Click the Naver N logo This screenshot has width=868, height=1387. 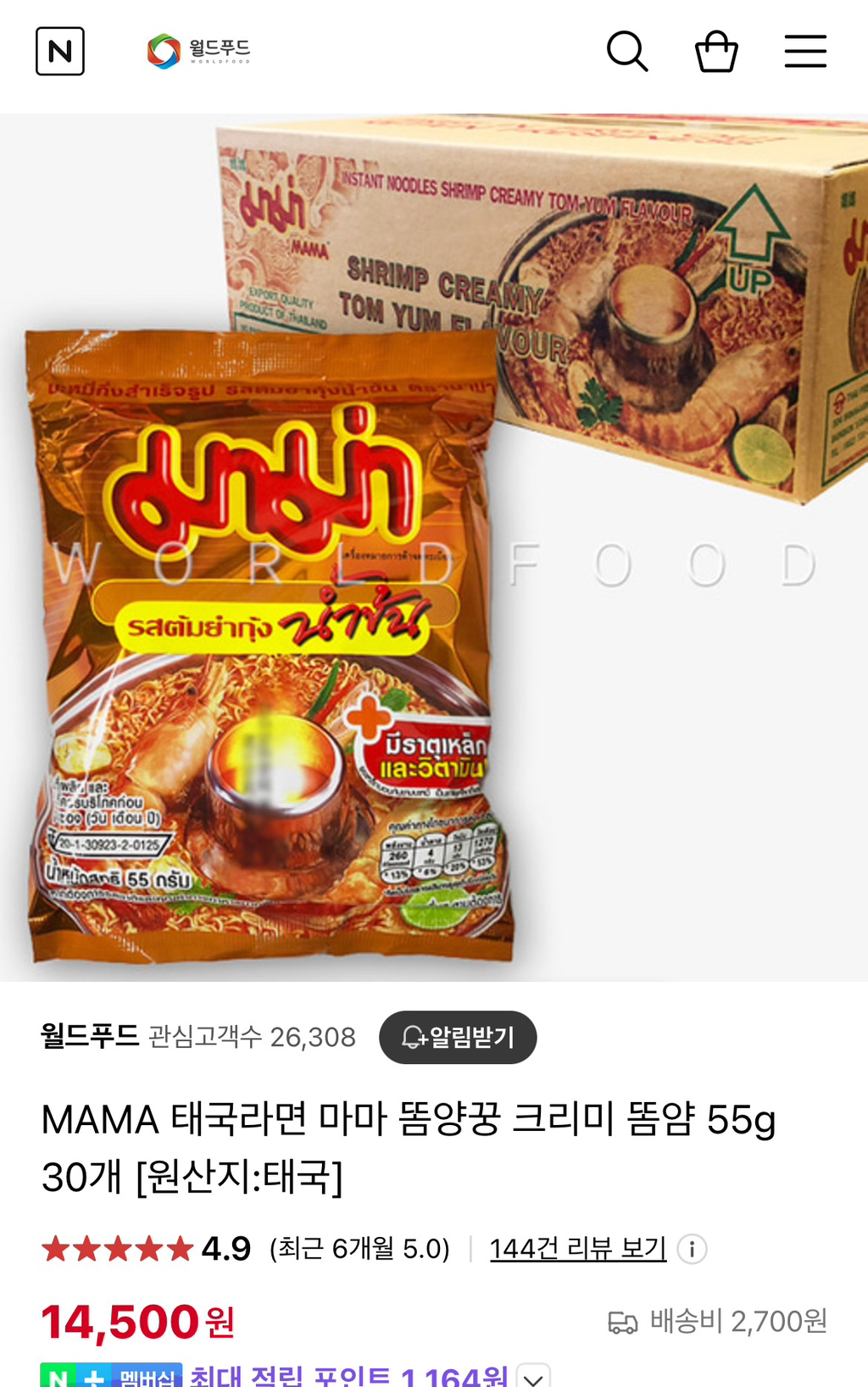tap(59, 51)
